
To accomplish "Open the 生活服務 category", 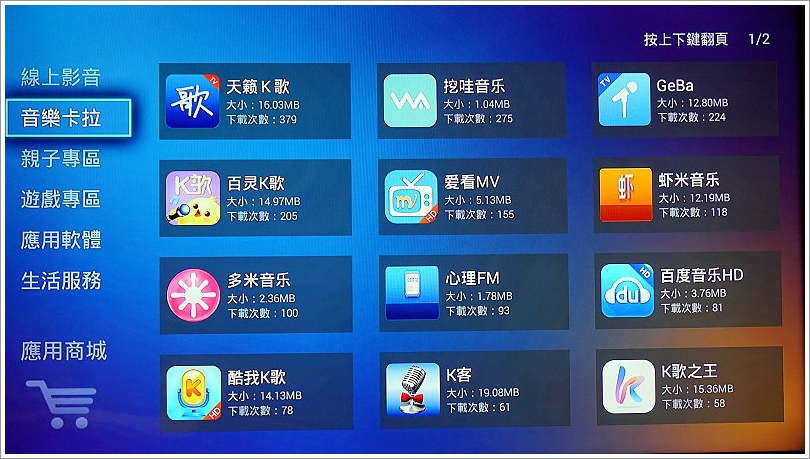I will [x=61, y=280].
